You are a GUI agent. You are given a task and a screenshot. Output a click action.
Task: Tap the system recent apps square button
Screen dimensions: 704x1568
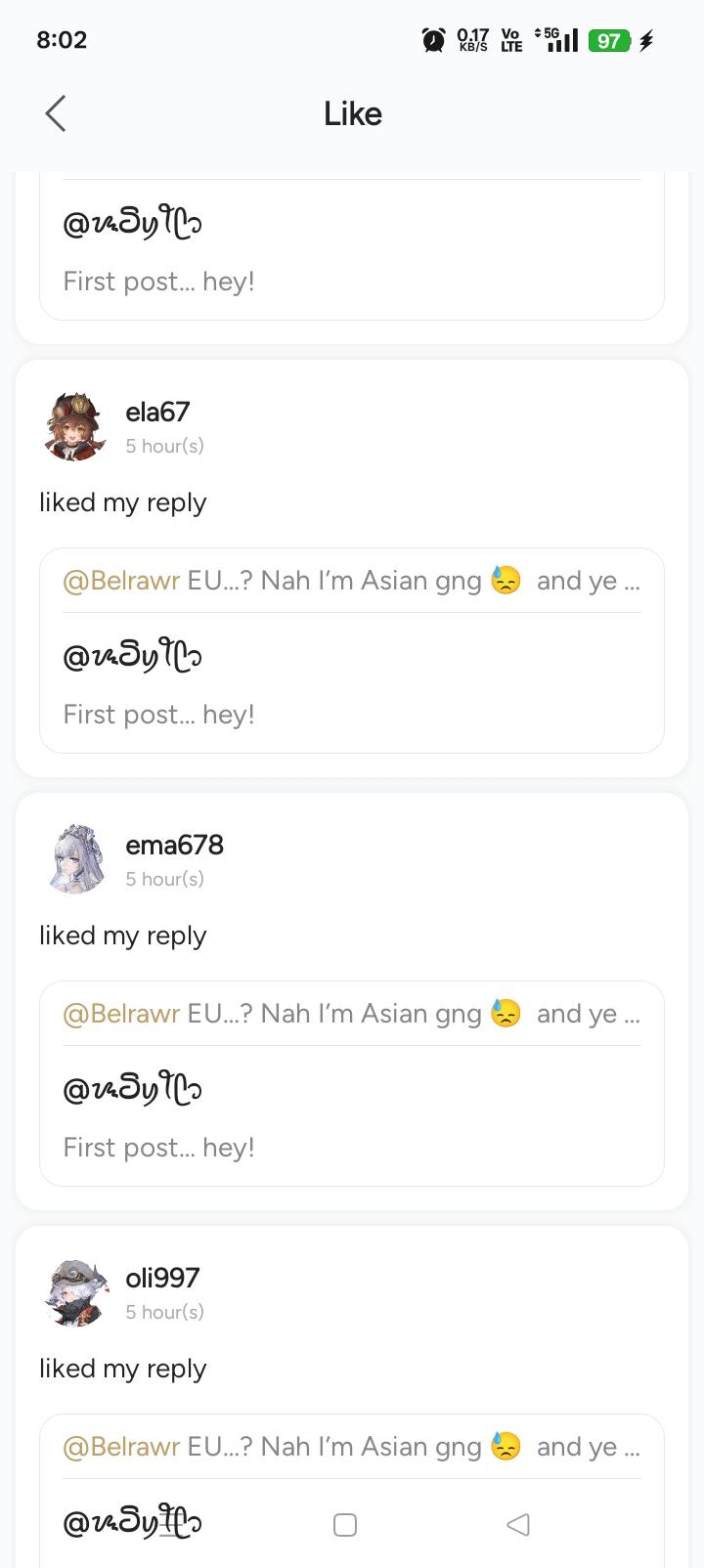tap(345, 1525)
